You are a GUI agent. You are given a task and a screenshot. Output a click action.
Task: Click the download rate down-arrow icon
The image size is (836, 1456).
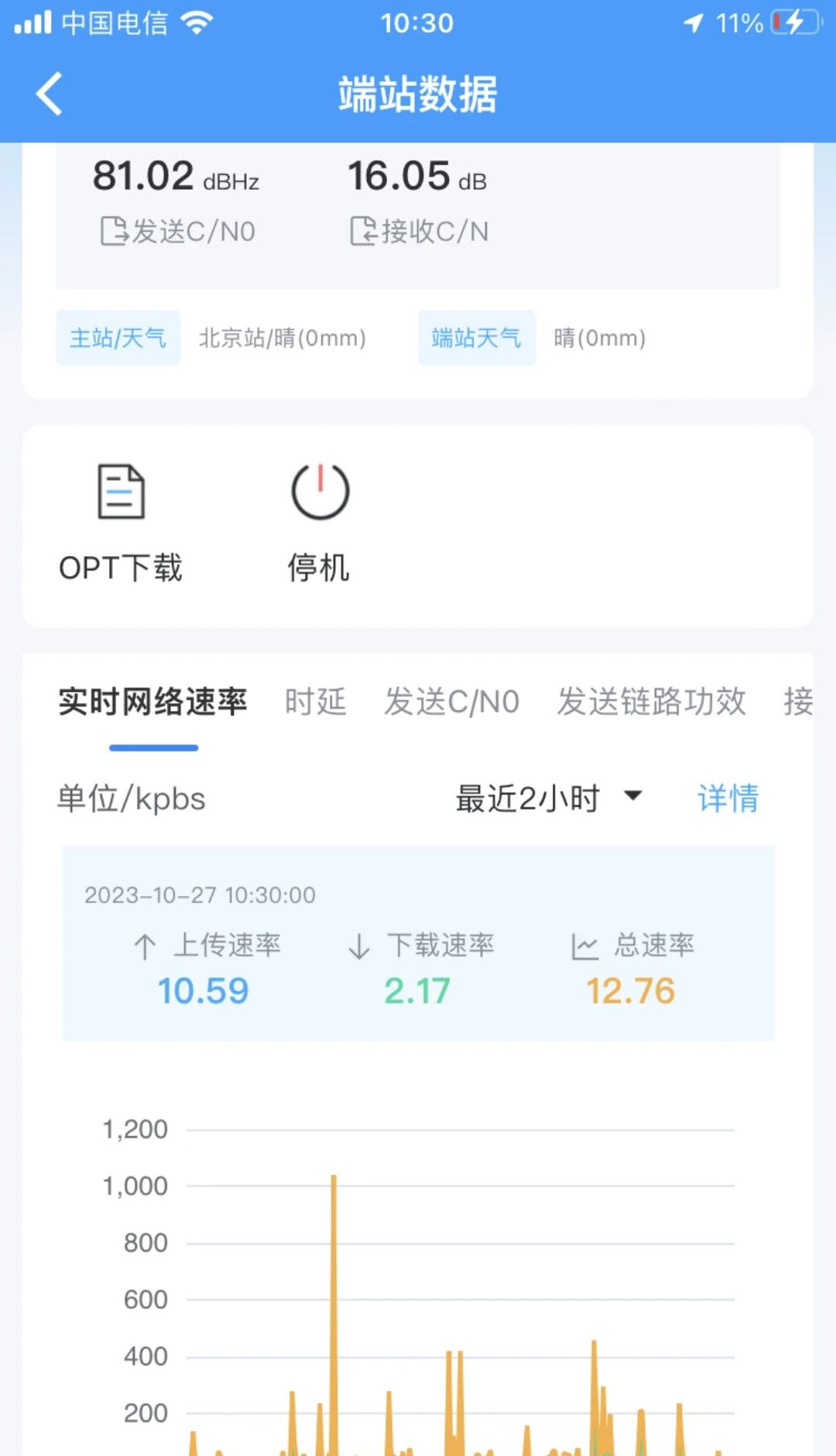pyautogui.click(x=358, y=946)
